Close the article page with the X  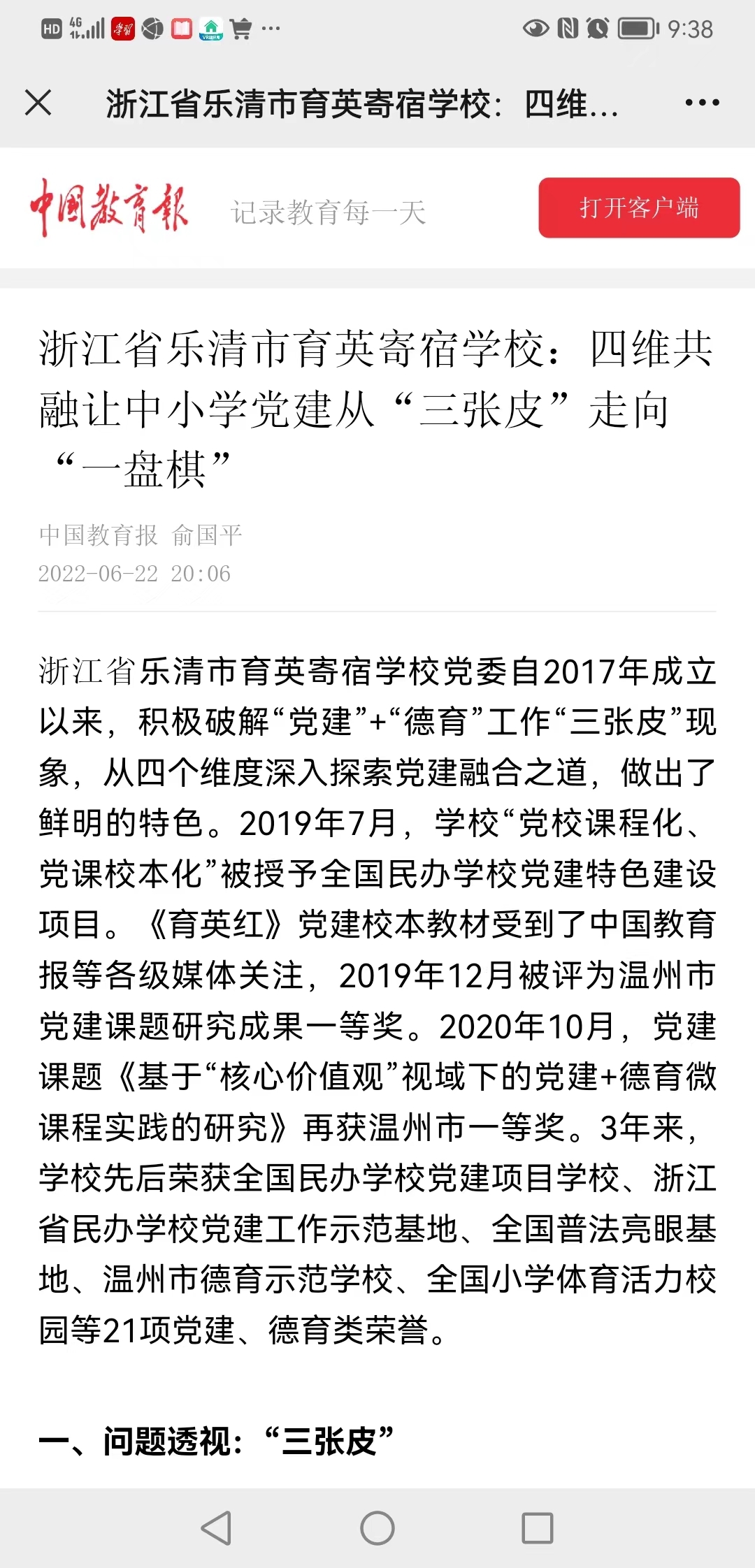(x=38, y=103)
